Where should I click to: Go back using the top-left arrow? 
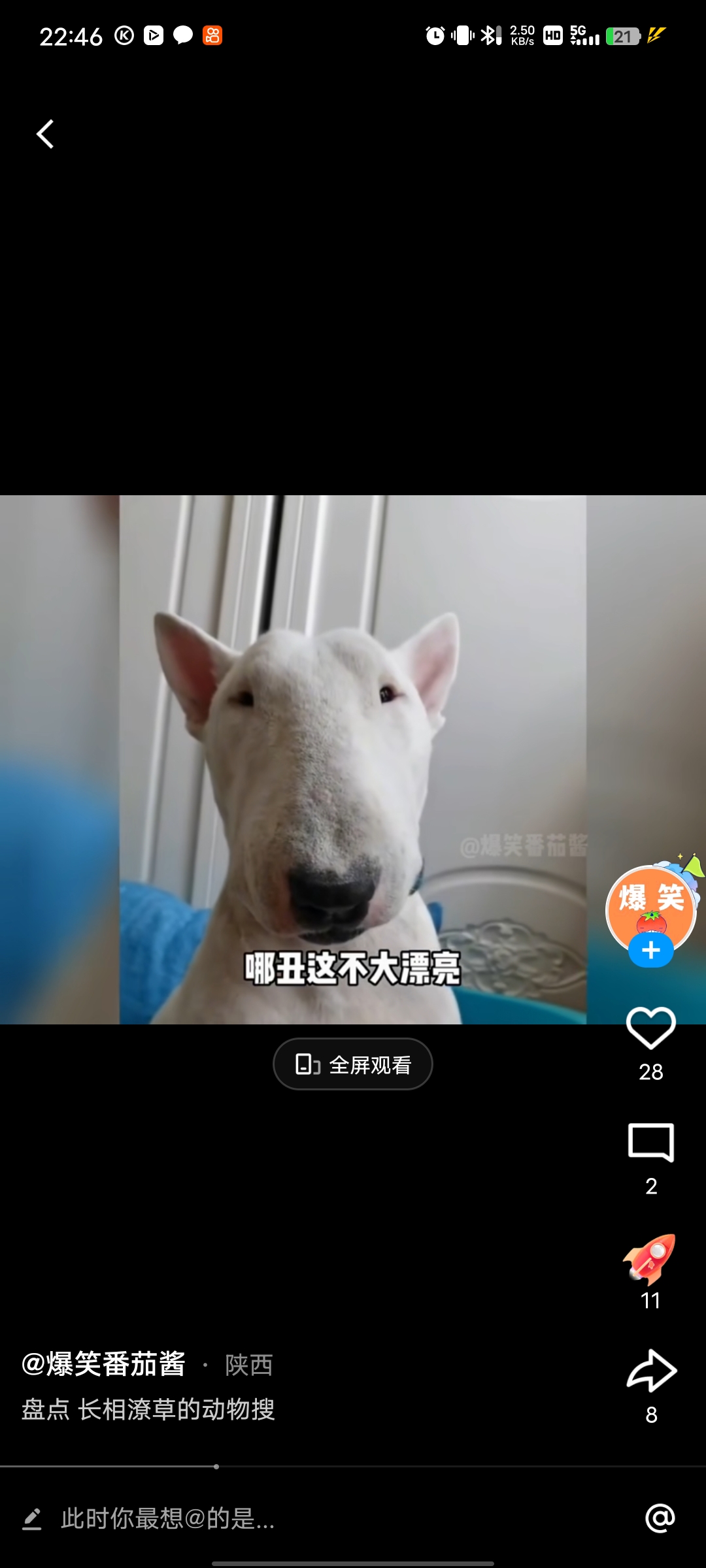[x=45, y=135]
